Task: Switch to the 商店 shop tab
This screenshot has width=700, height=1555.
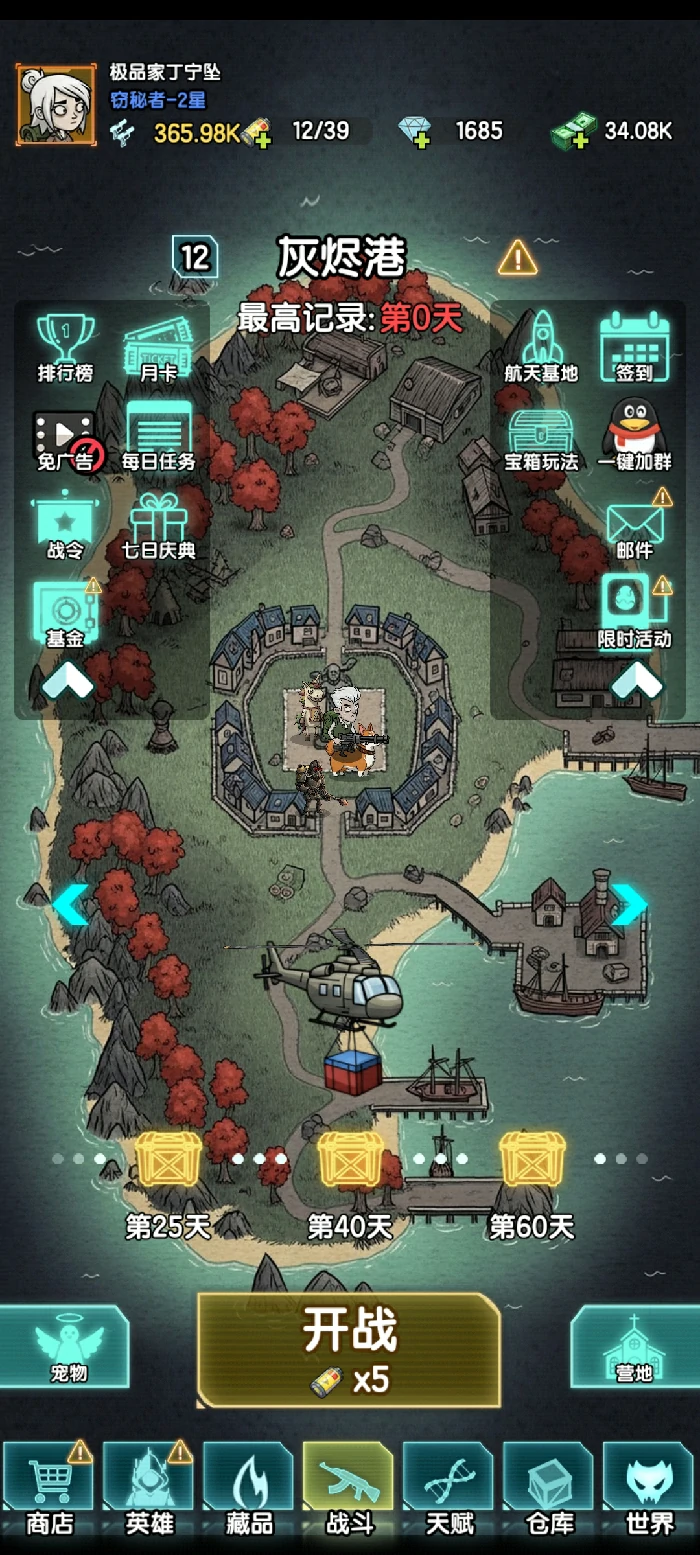Action: pyautogui.click(x=49, y=1488)
